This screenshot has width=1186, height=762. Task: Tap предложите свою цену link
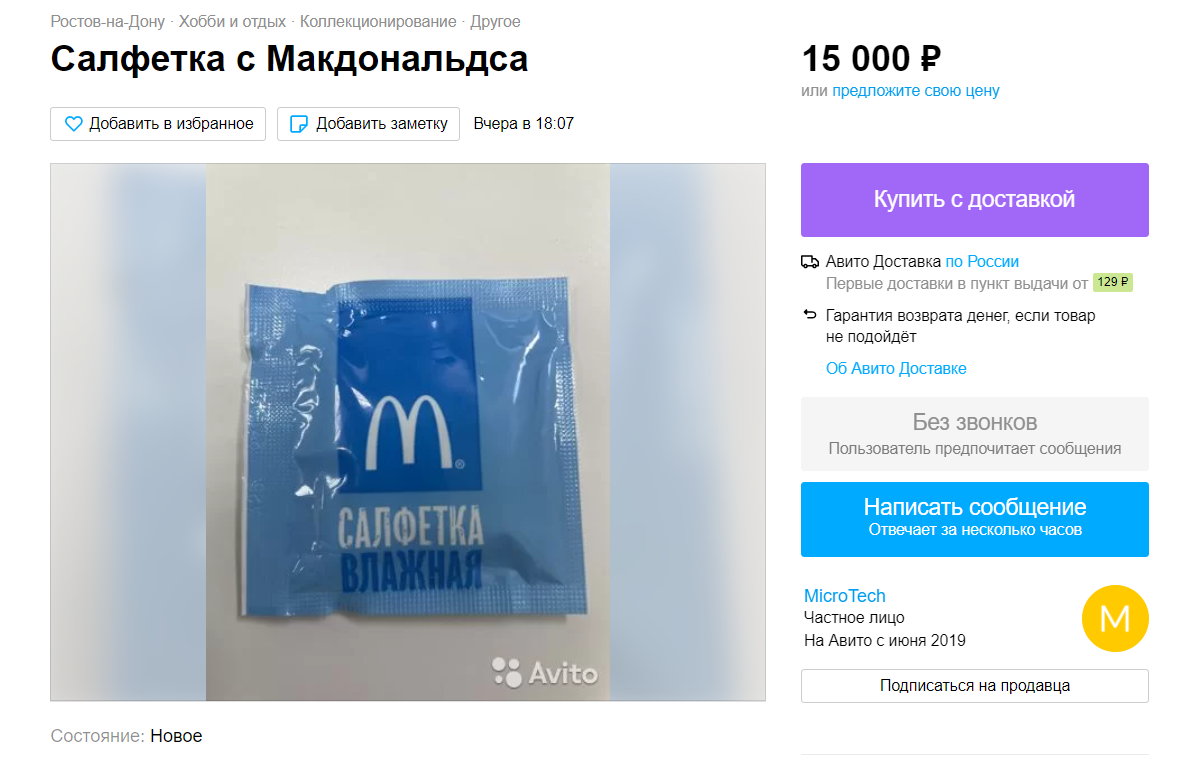point(915,91)
